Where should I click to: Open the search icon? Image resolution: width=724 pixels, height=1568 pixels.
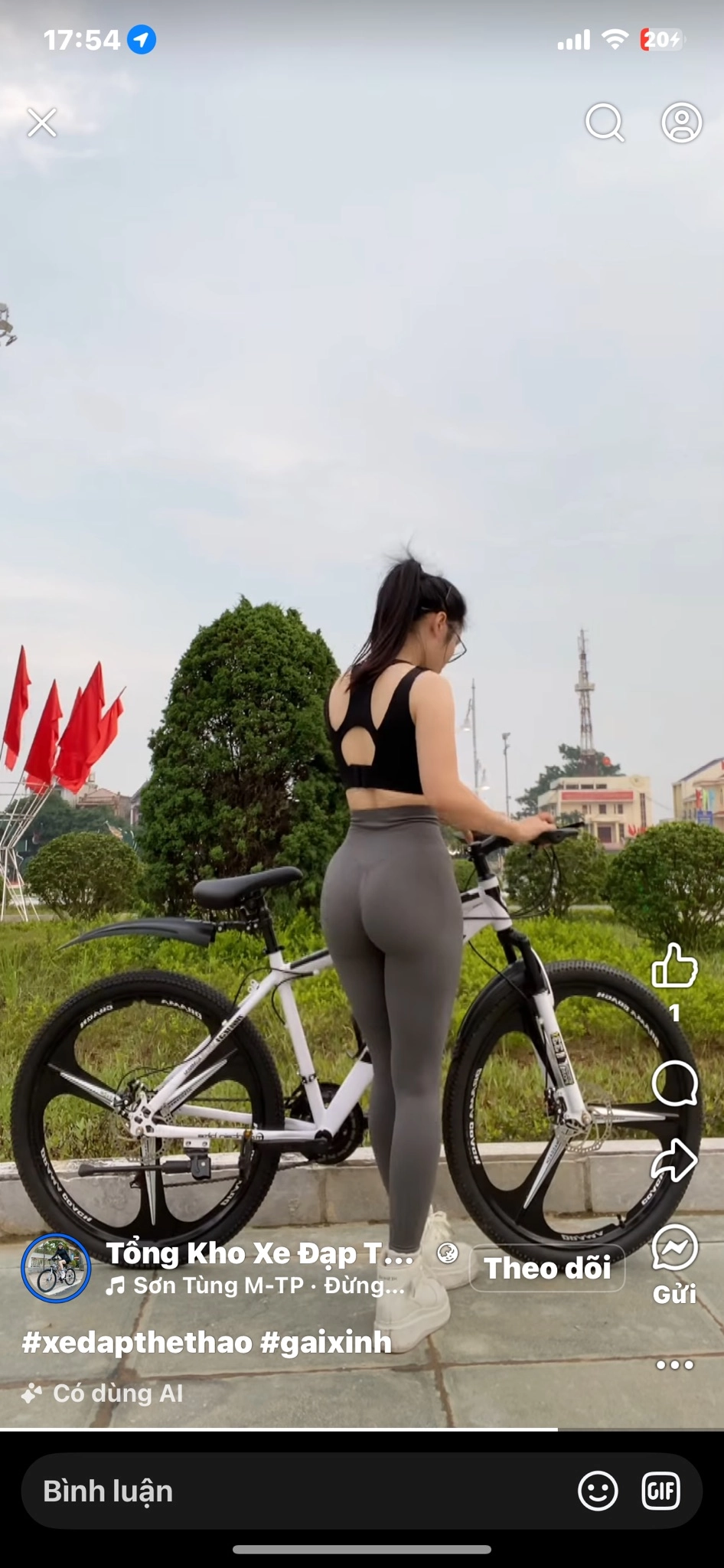pos(605,122)
